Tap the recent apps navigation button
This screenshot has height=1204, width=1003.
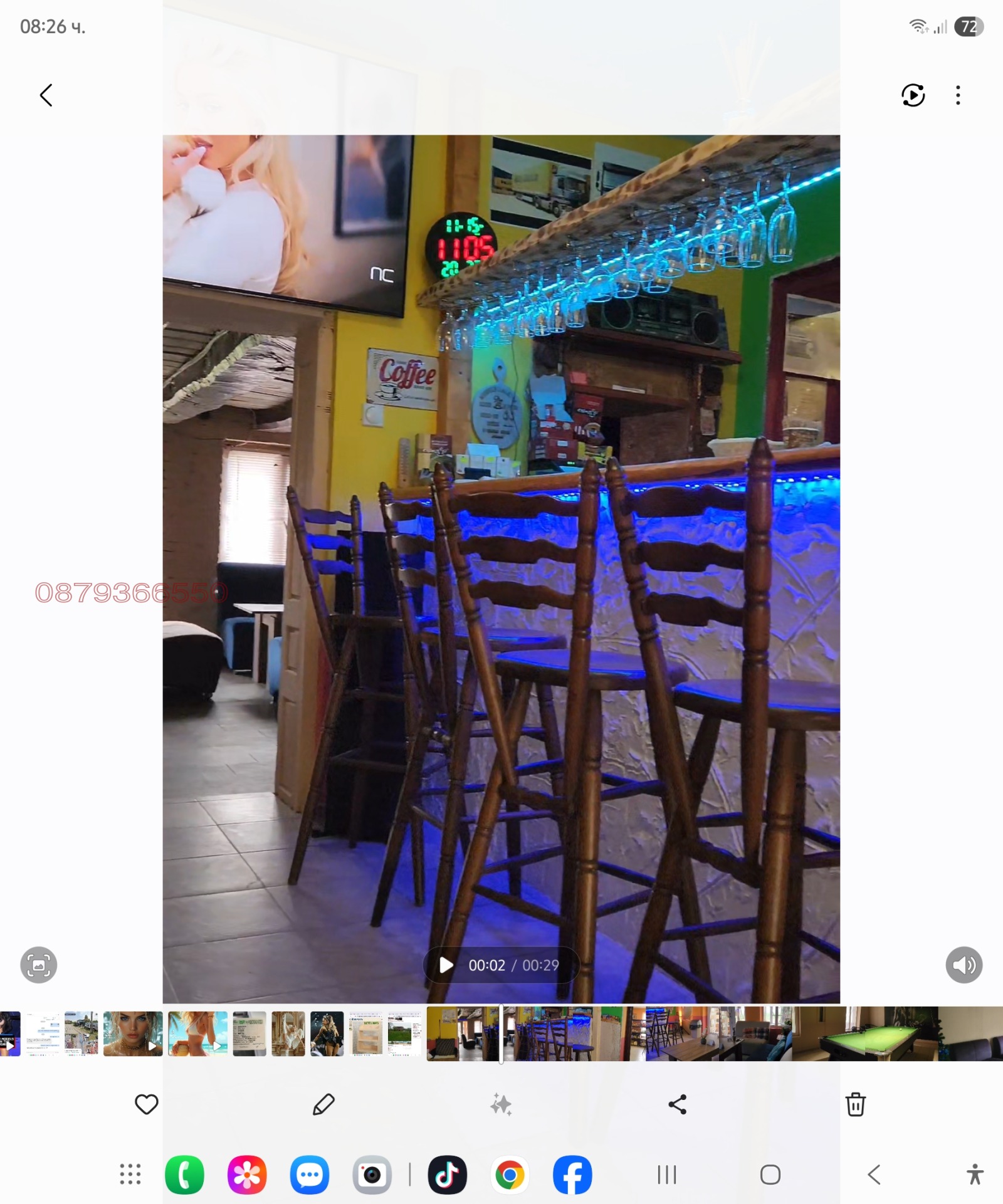click(666, 1174)
